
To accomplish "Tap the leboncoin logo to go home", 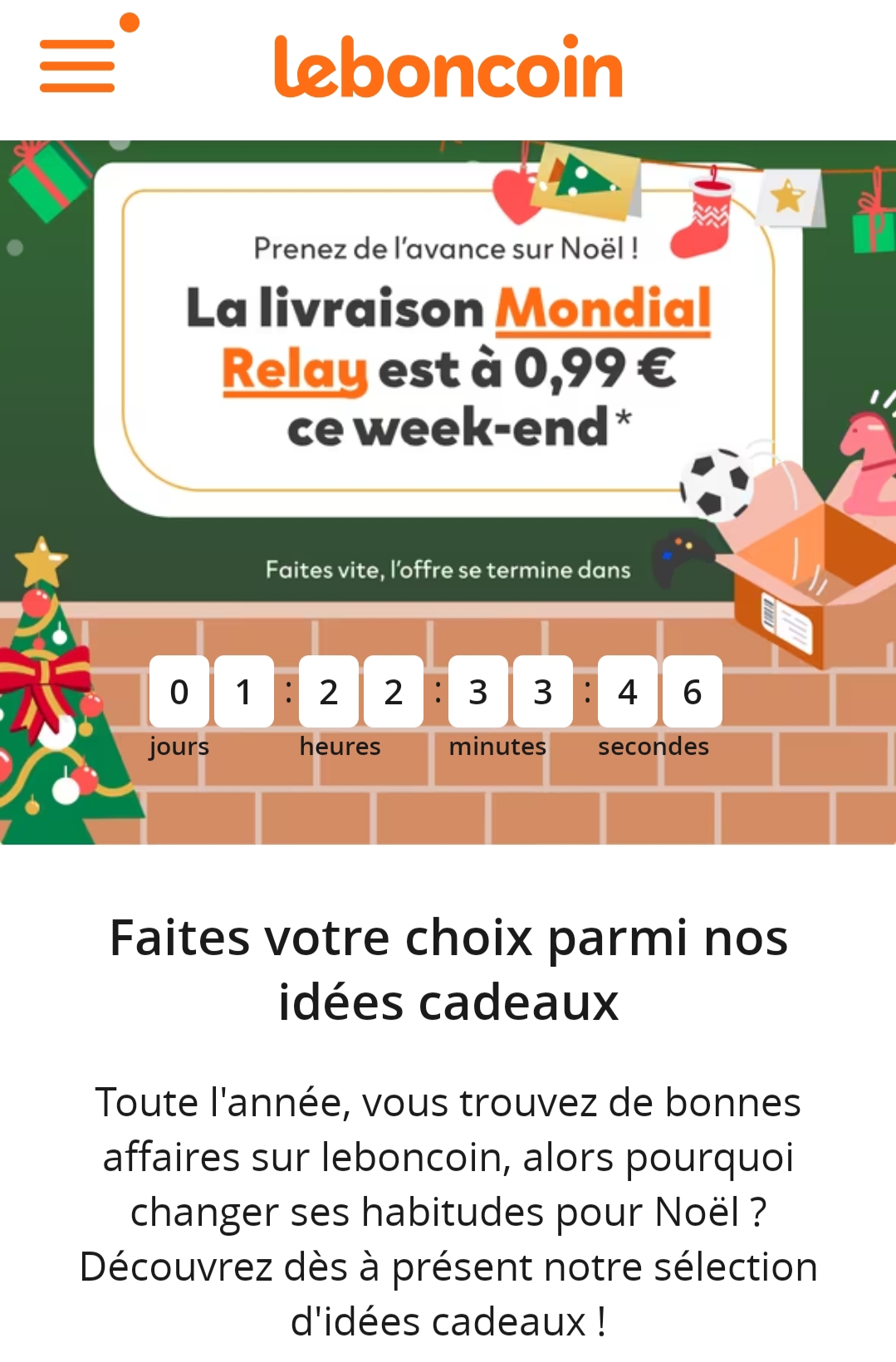I will (x=448, y=66).
